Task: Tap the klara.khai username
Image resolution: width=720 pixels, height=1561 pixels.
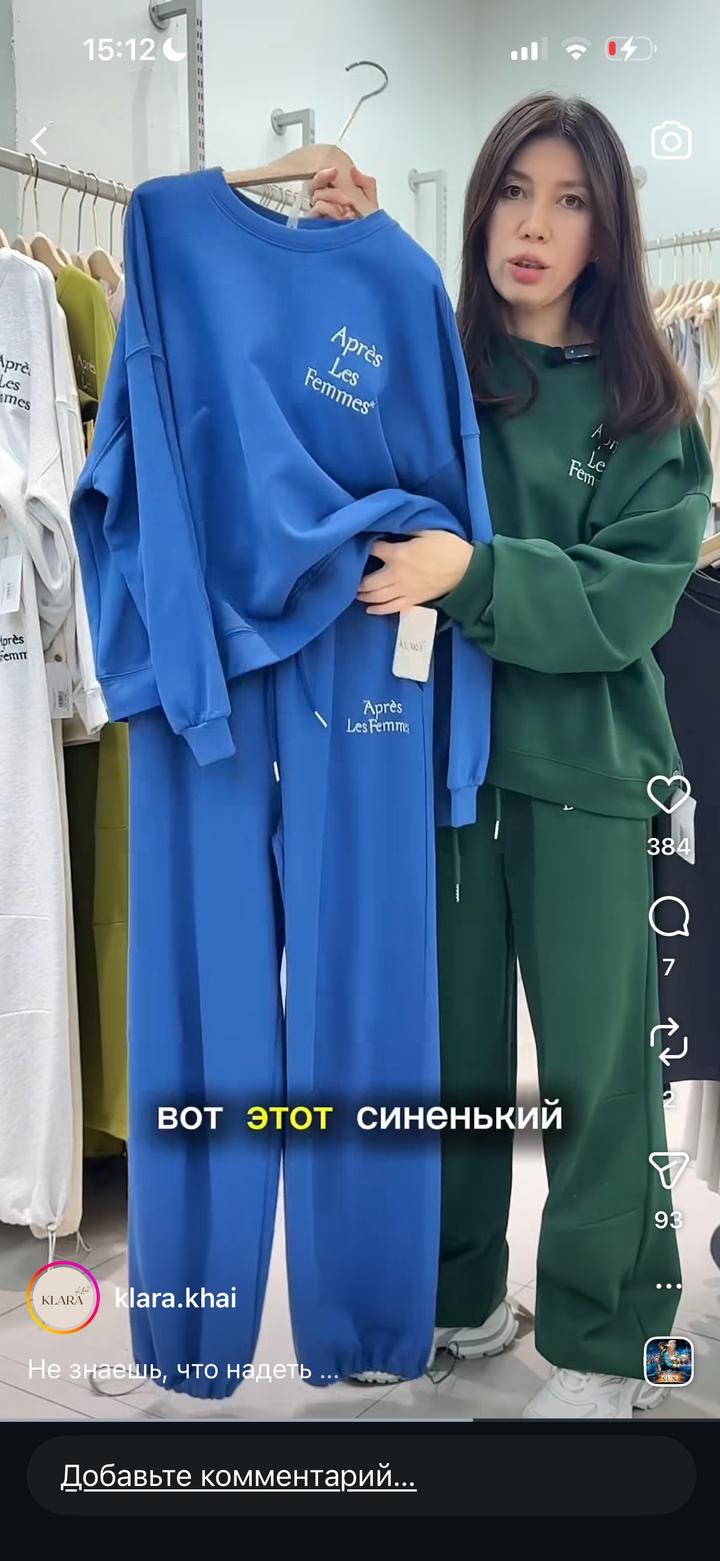Action: pos(176,1298)
